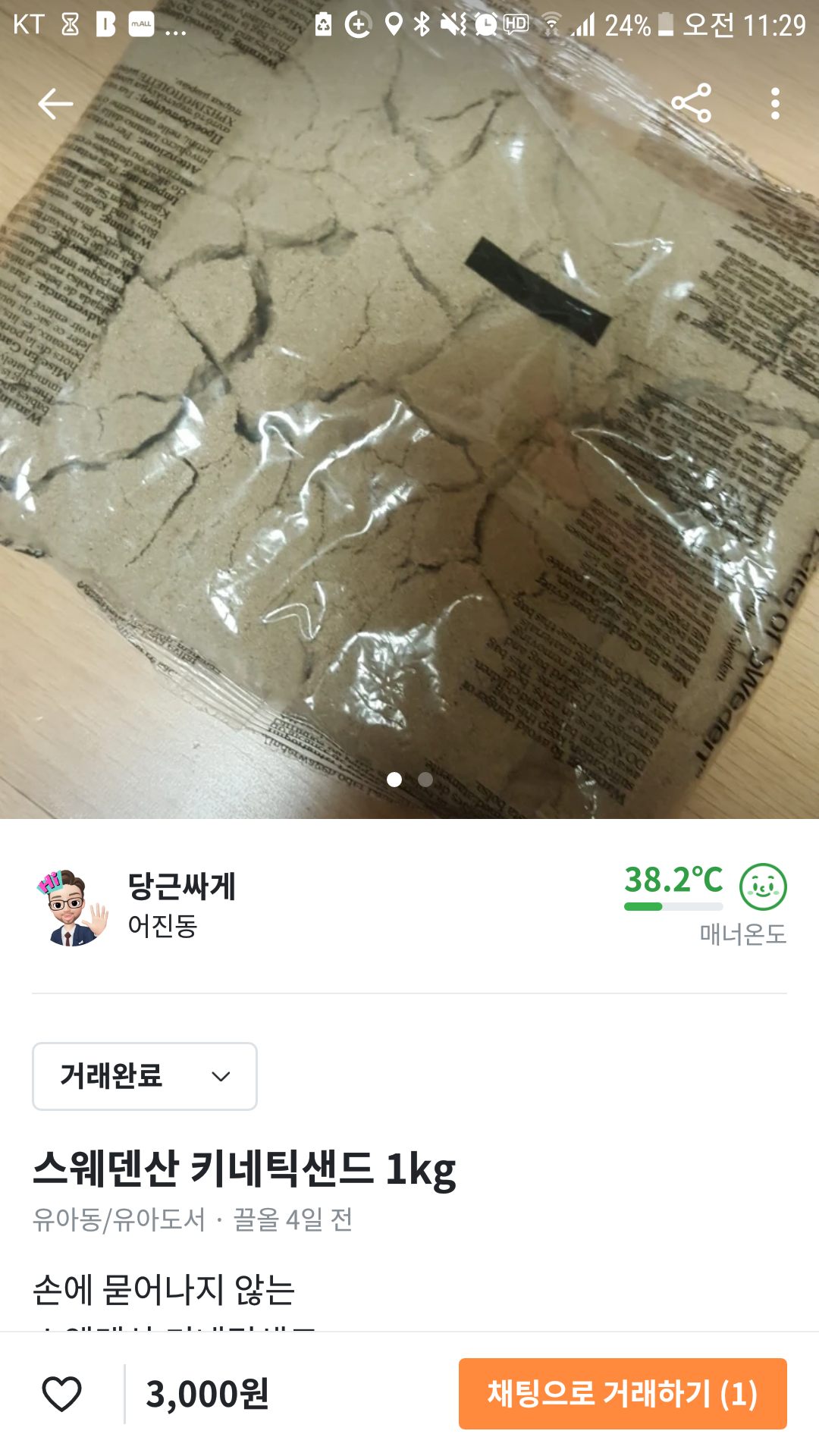Image resolution: width=819 pixels, height=1456 pixels.
Task: Share this Kinetic Sand listing
Action: tap(691, 103)
